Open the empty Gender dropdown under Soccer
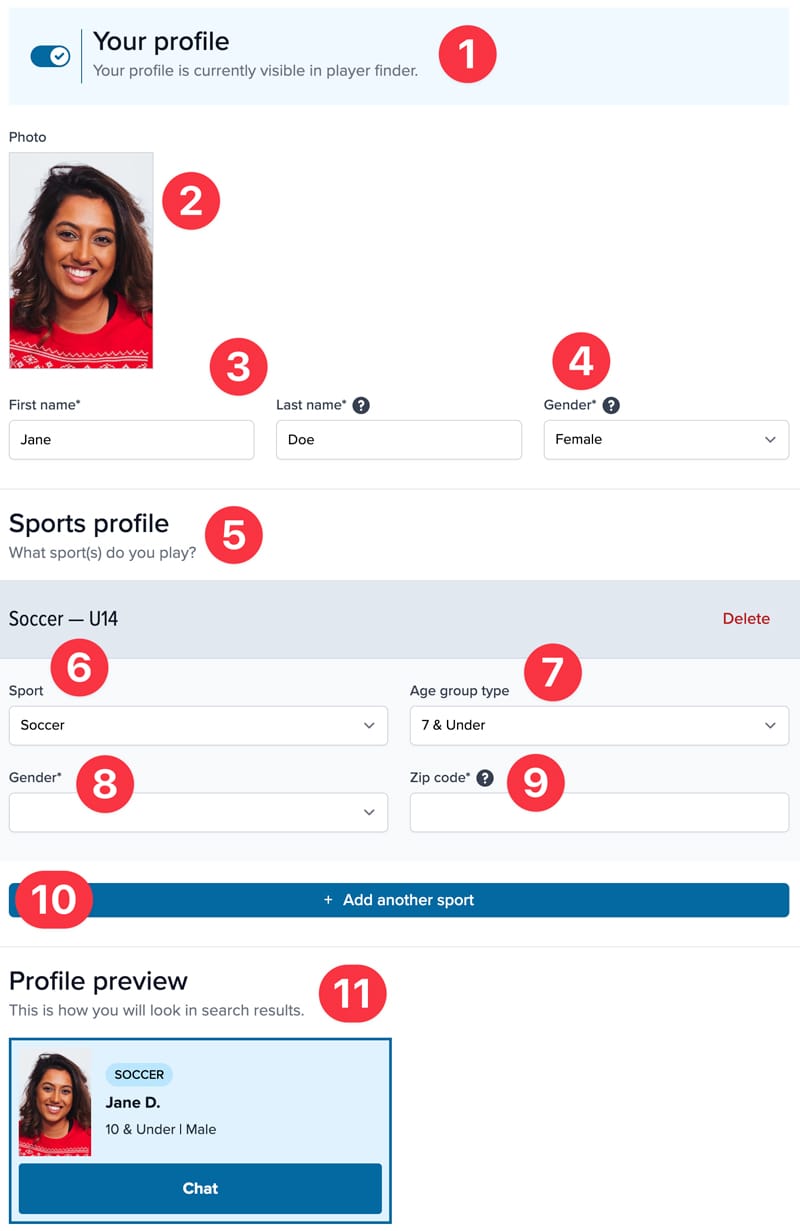Image resolution: width=800 pixels, height=1231 pixels. coord(198,812)
